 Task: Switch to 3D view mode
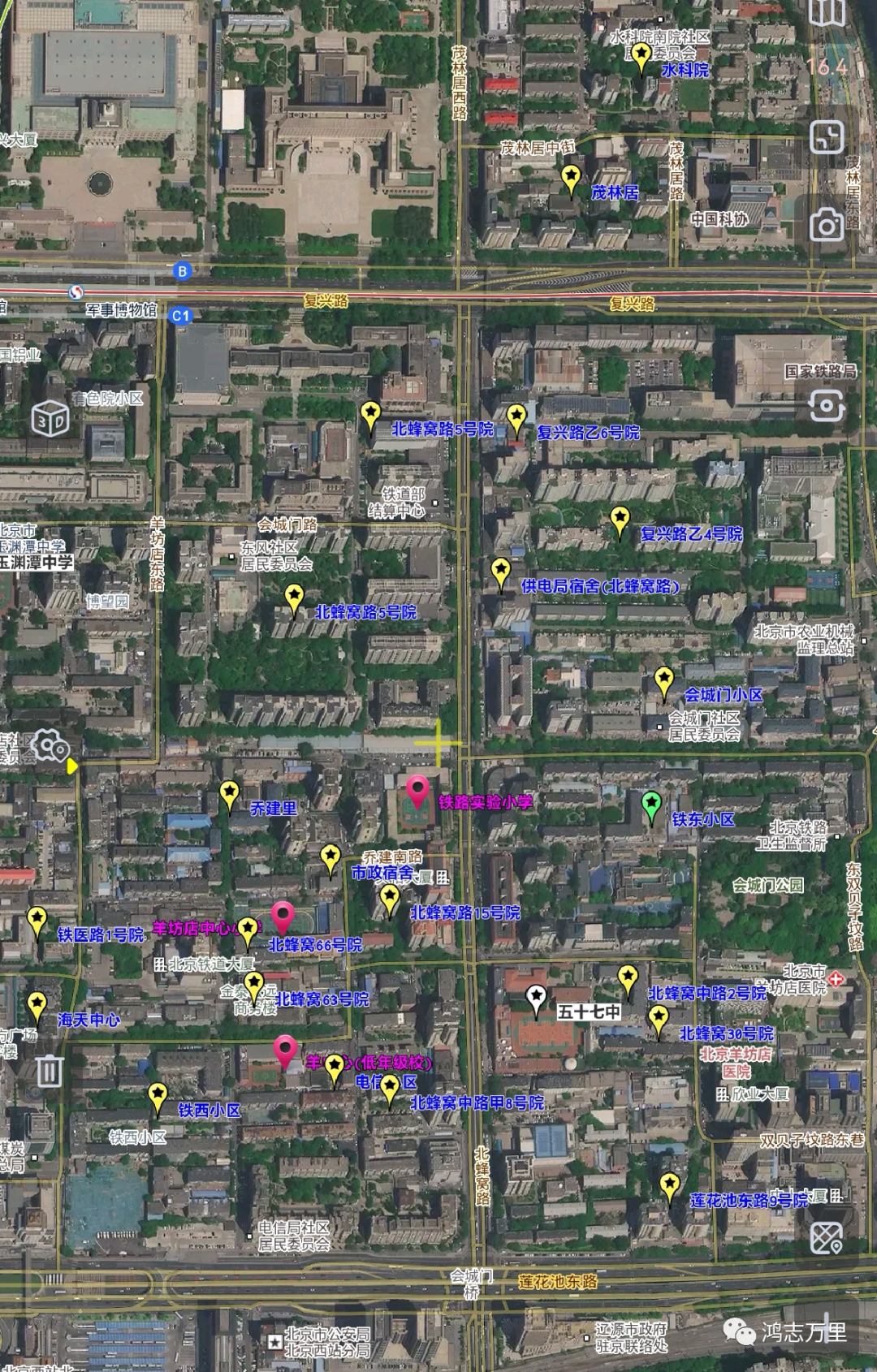click(50, 419)
